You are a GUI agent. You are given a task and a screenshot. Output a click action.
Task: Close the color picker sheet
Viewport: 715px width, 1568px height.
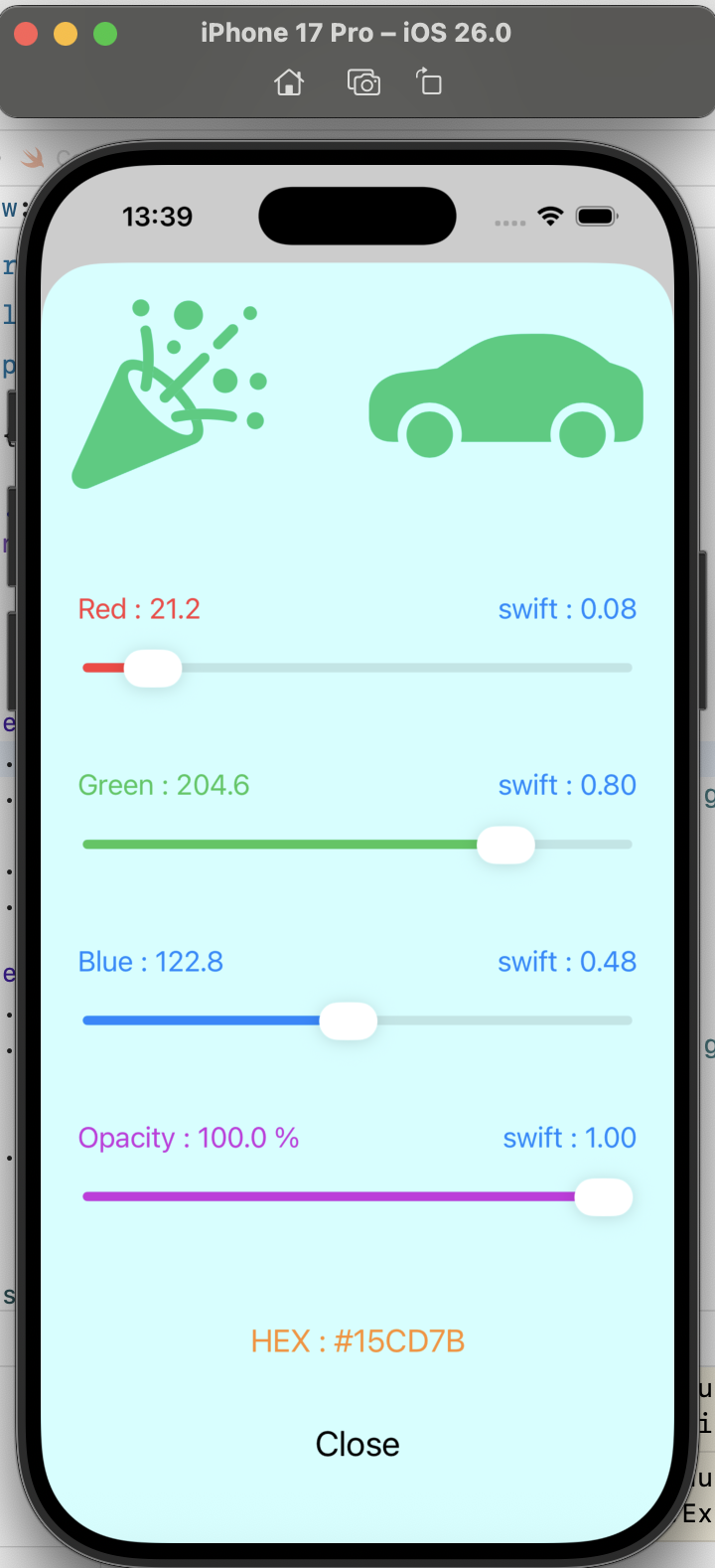[357, 1444]
